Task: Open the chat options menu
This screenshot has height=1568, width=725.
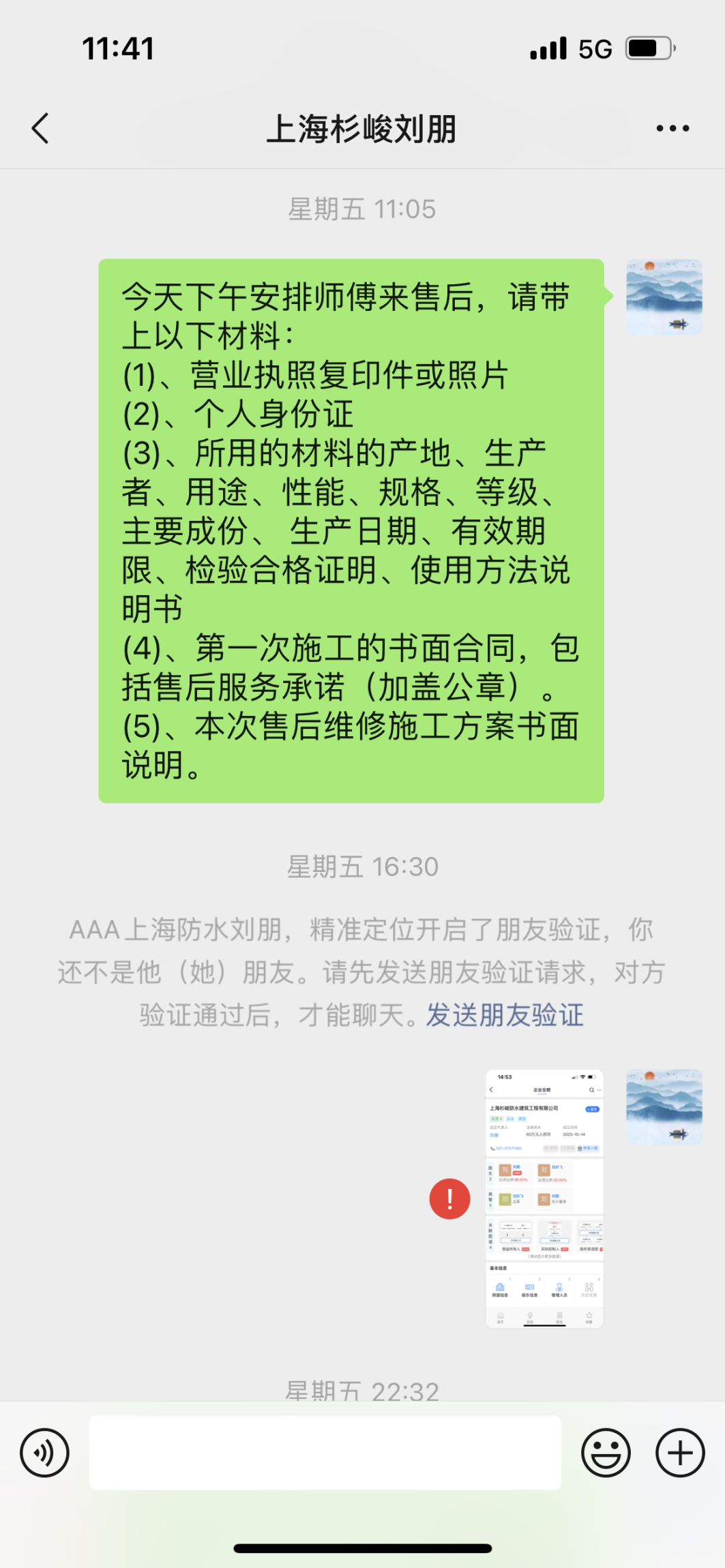Action: pyautogui.click(x=672, y=128)
